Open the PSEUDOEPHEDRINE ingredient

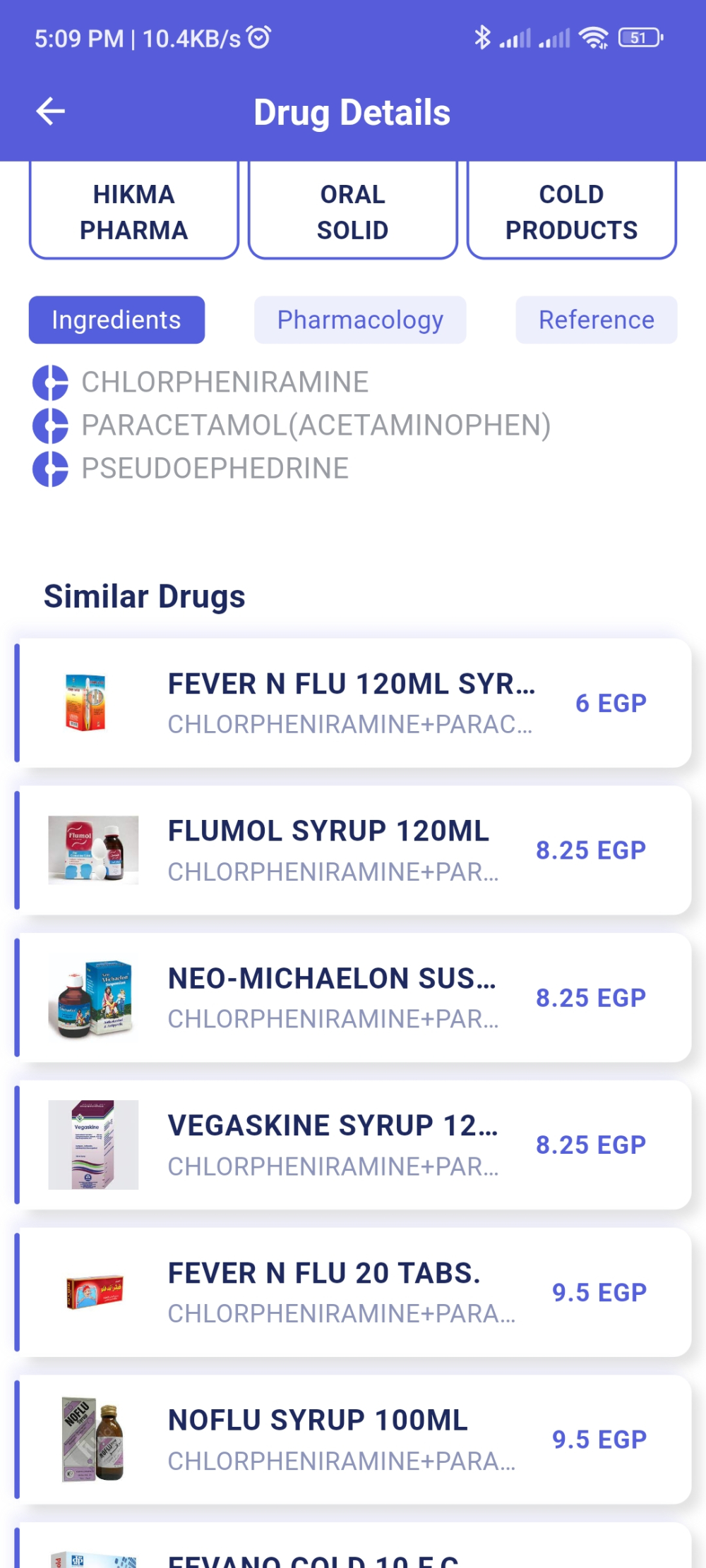215,469
